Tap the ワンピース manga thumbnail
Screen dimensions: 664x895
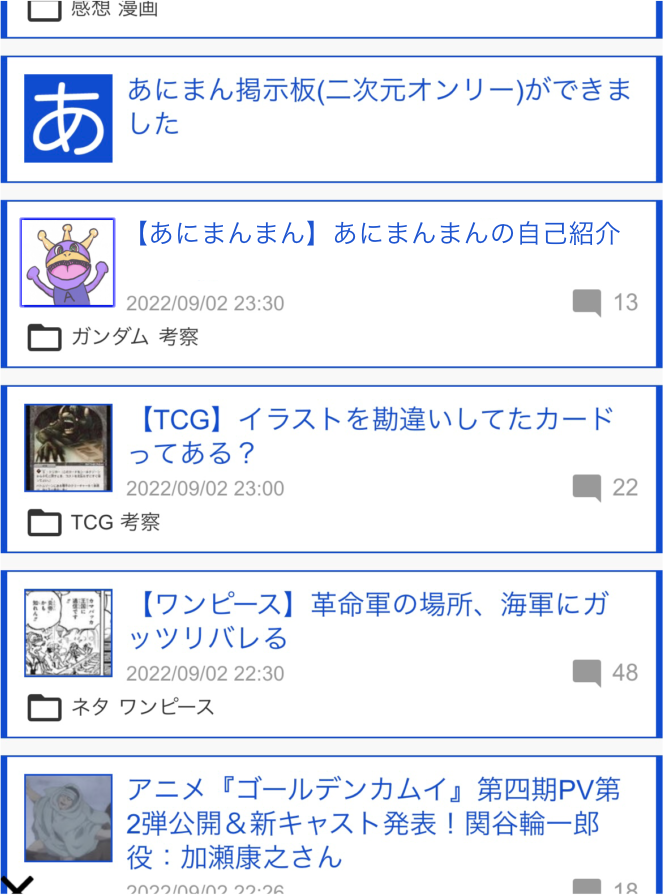tap(67, 633)
